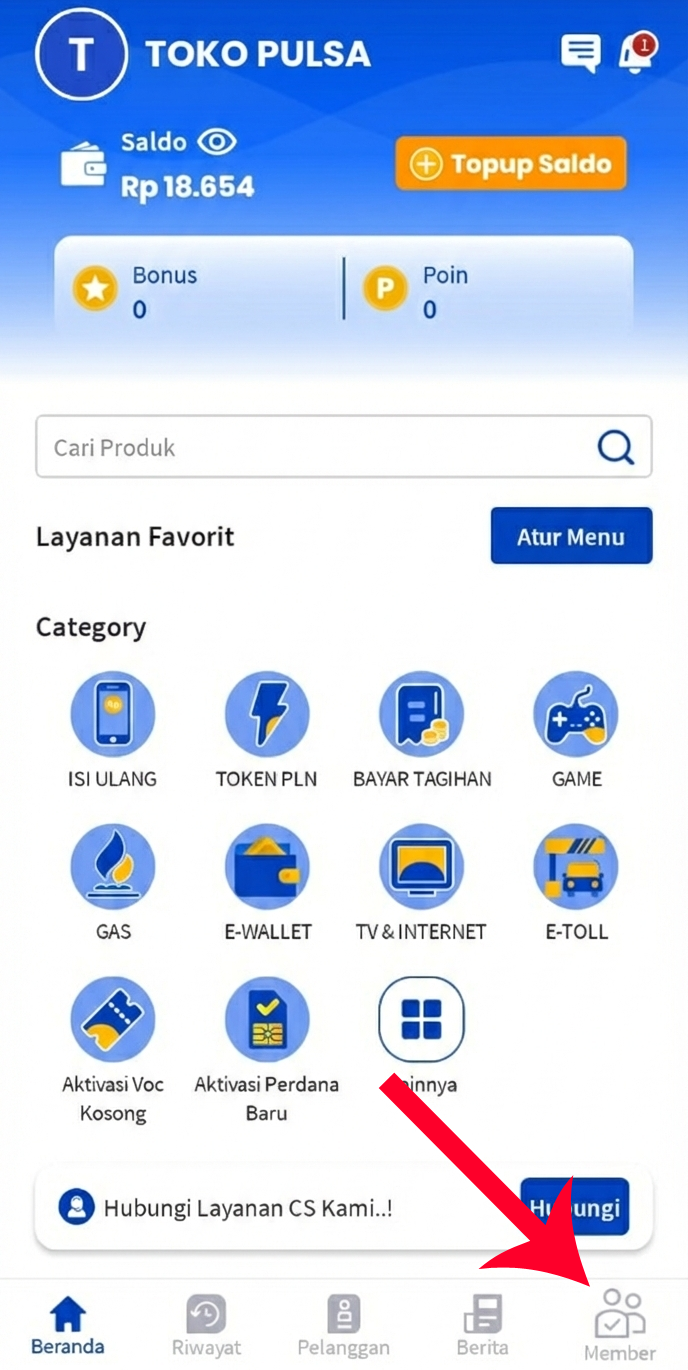Switch to the Pelanggan tab

click(343, 1325)
